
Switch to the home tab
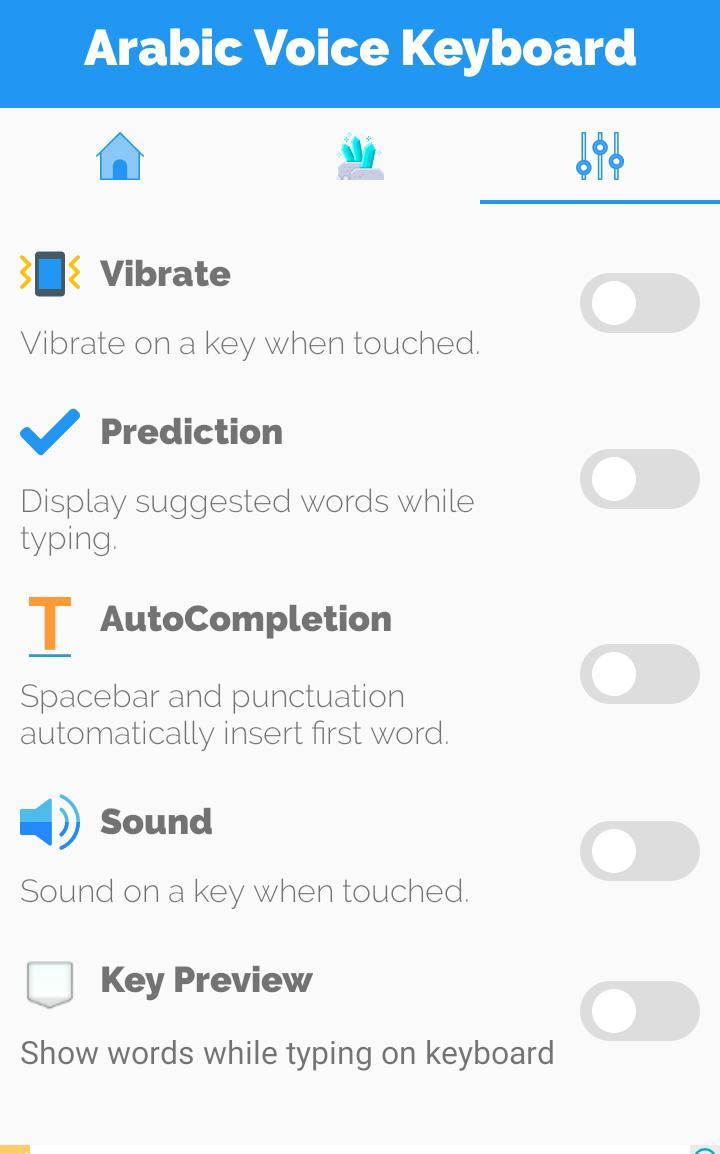[x=119, y=156]
